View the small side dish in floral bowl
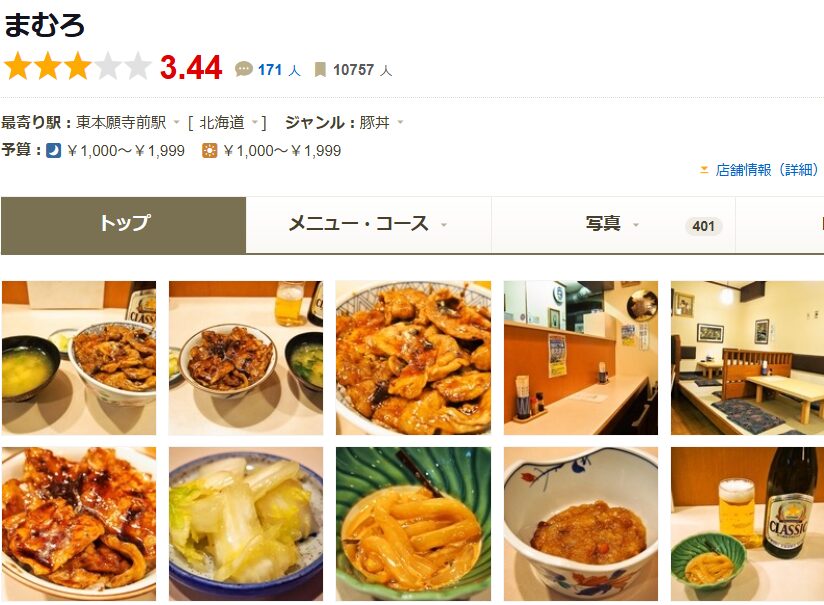Screen dimensions: 824x605 click(x=580, y=523)
